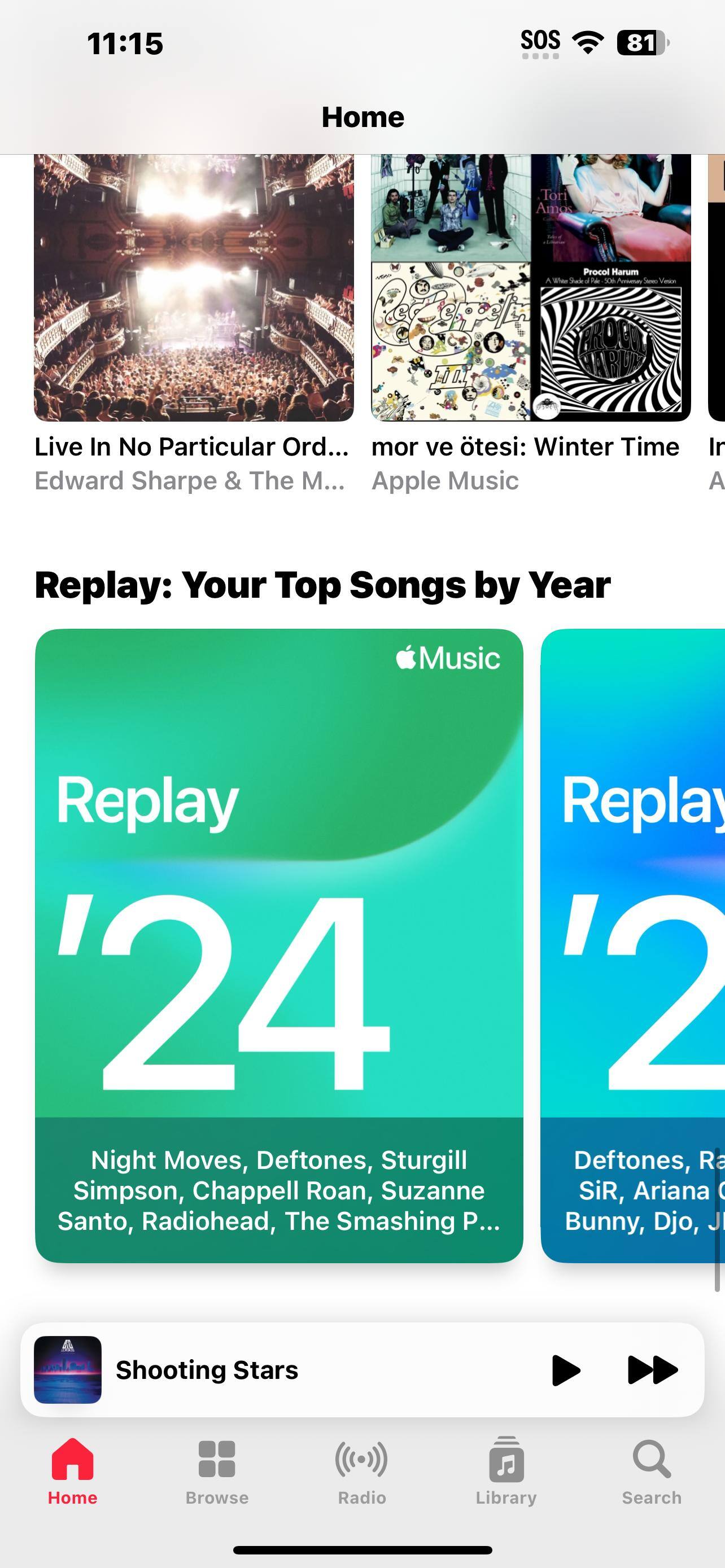725x1568 pixels.
Task: Open the Replay '24 playlist card
Action: click(x=279, y=944)
